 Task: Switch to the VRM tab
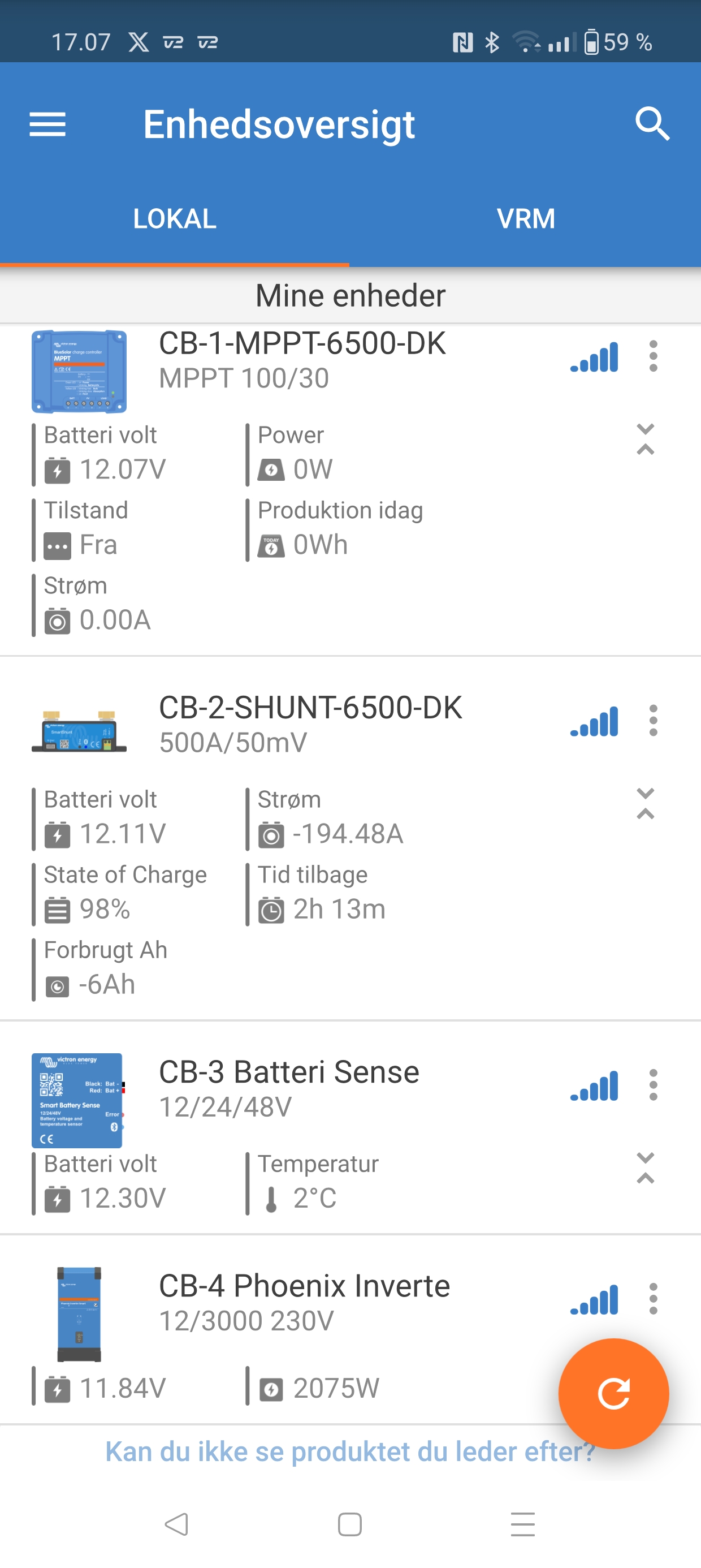[x=526, y=219]
